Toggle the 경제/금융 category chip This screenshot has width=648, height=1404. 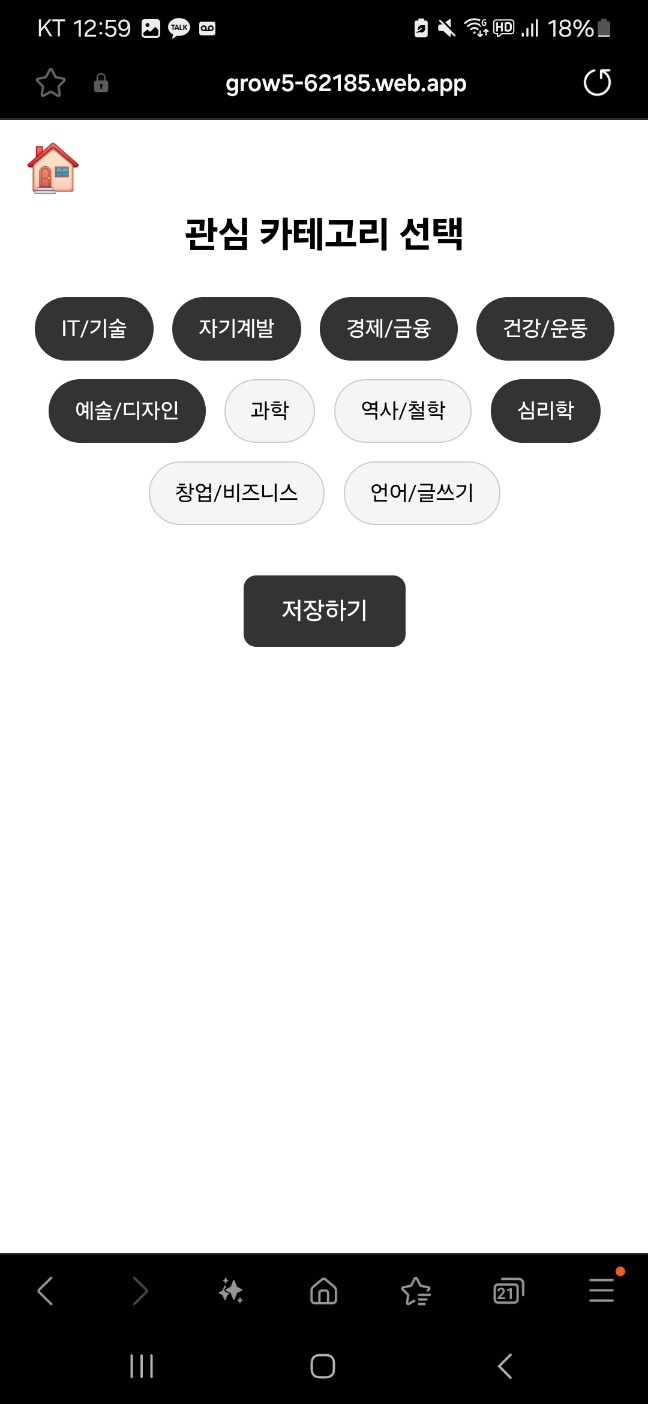point(388,328)
